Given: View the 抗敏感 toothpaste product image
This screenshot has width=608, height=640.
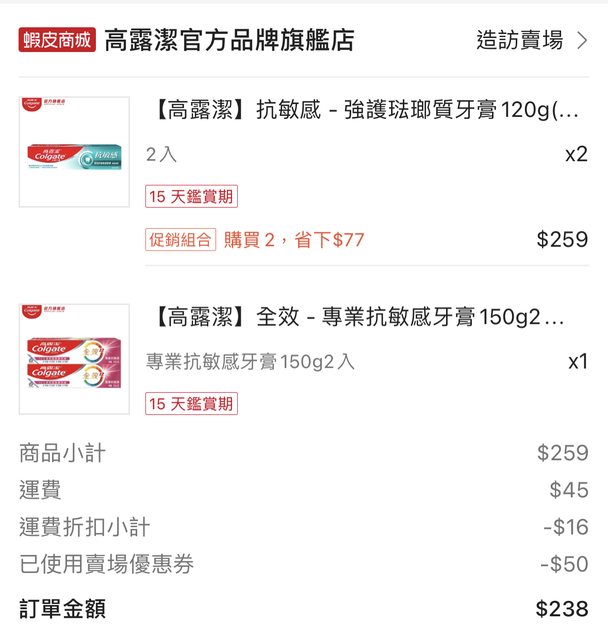Looking at the screenshot, I should click(x=74, y=152).
